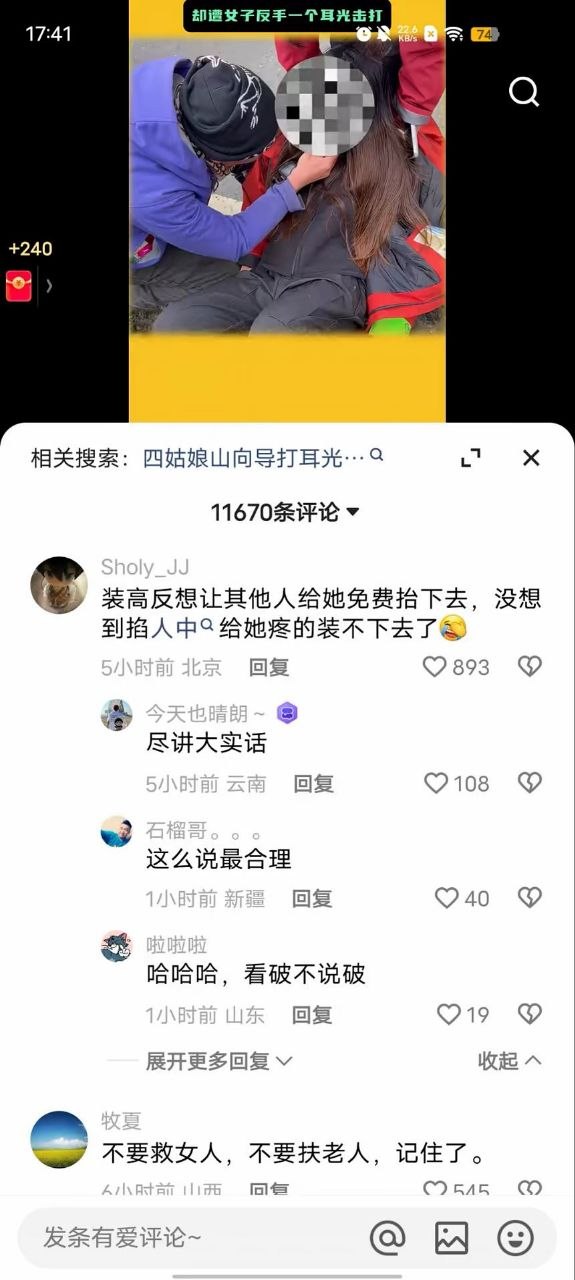Open the search magnifier icon
The height and width of the screenshot is (1280, 575).
pos(524,92)
